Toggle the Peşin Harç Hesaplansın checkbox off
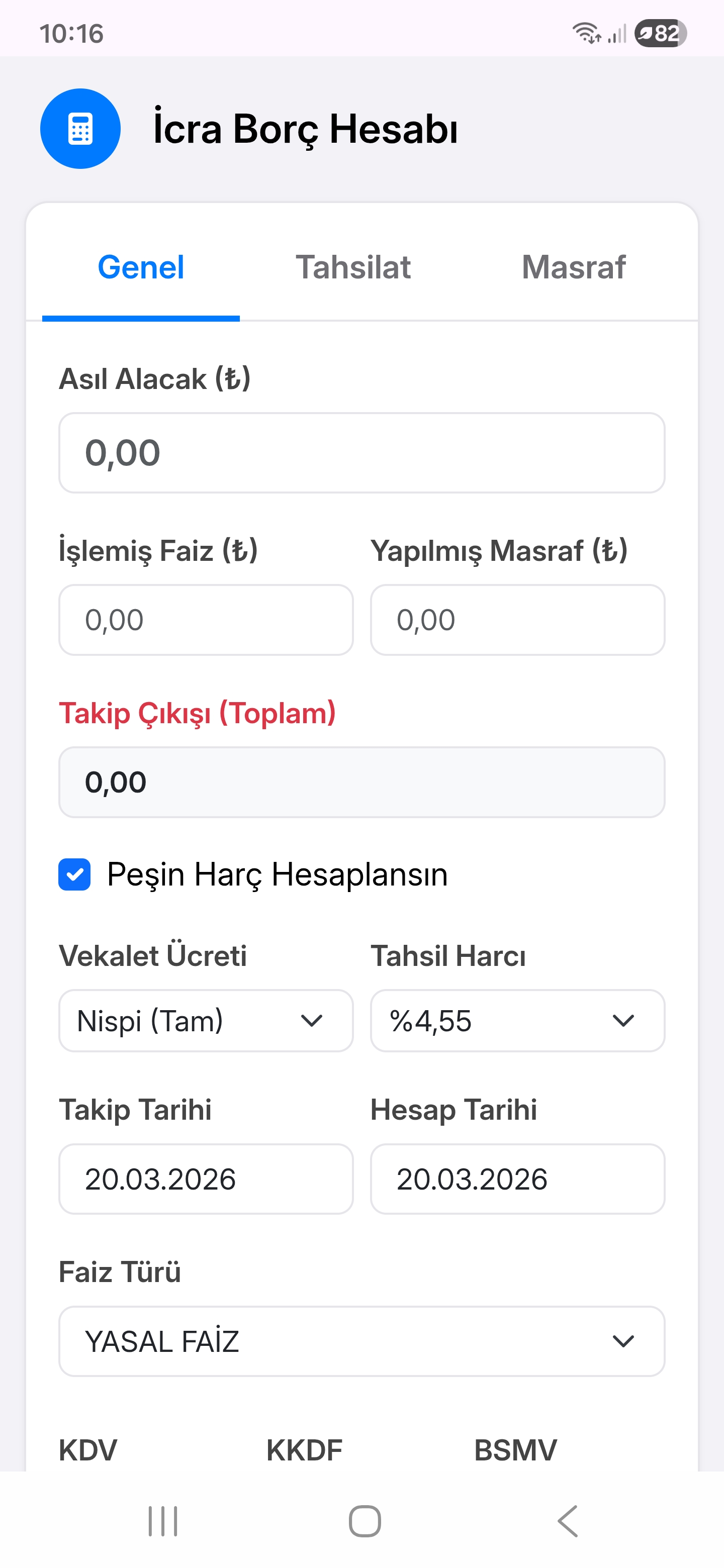 (x=74, y=874)
